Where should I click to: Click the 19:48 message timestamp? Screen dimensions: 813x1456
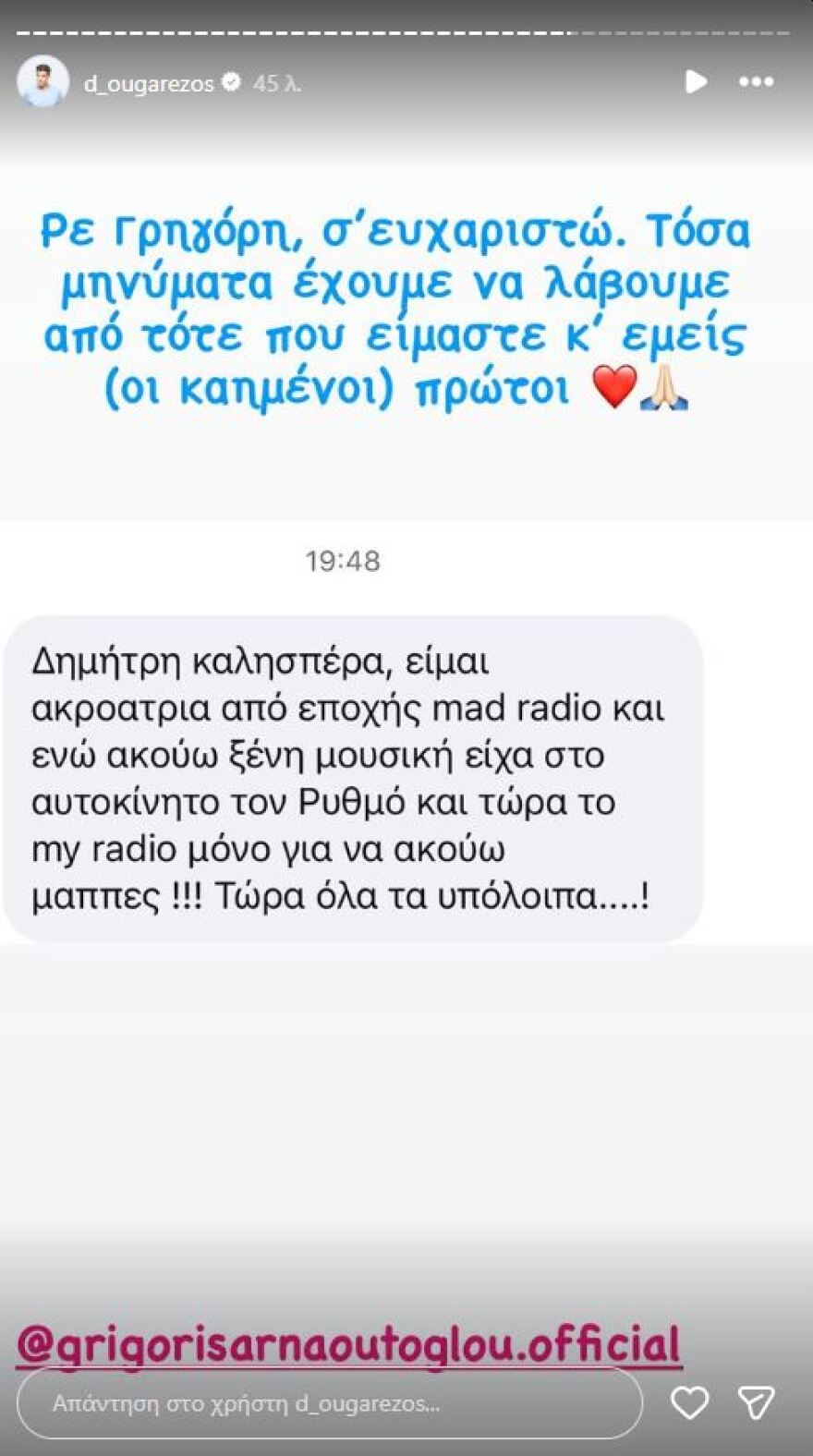point(341,560)
